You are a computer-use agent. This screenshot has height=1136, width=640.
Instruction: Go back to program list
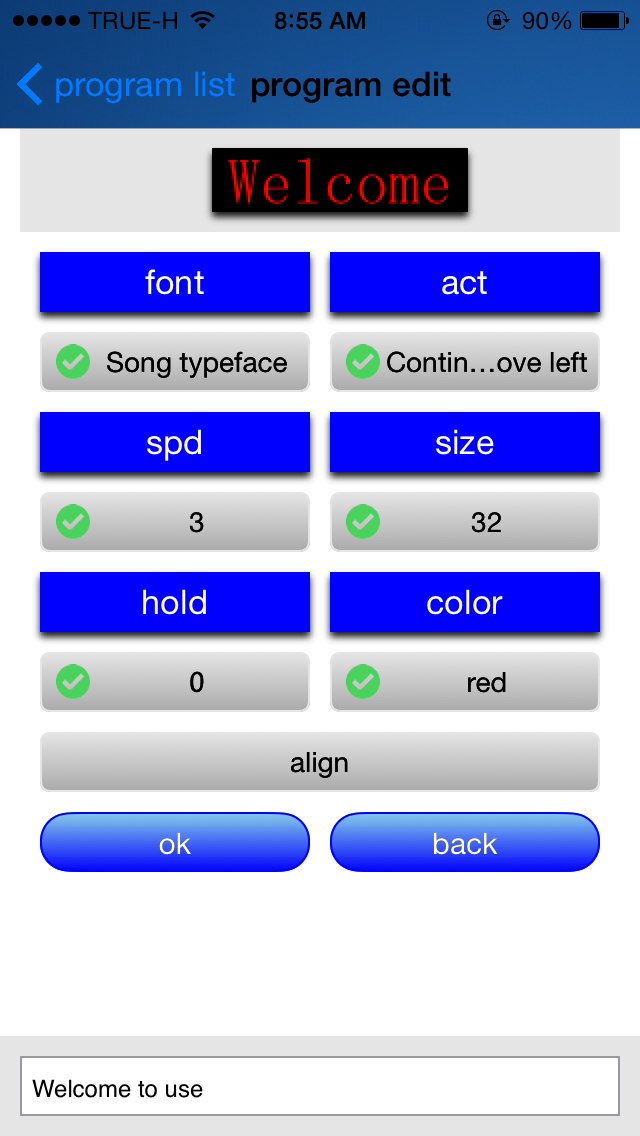(126, 85)
